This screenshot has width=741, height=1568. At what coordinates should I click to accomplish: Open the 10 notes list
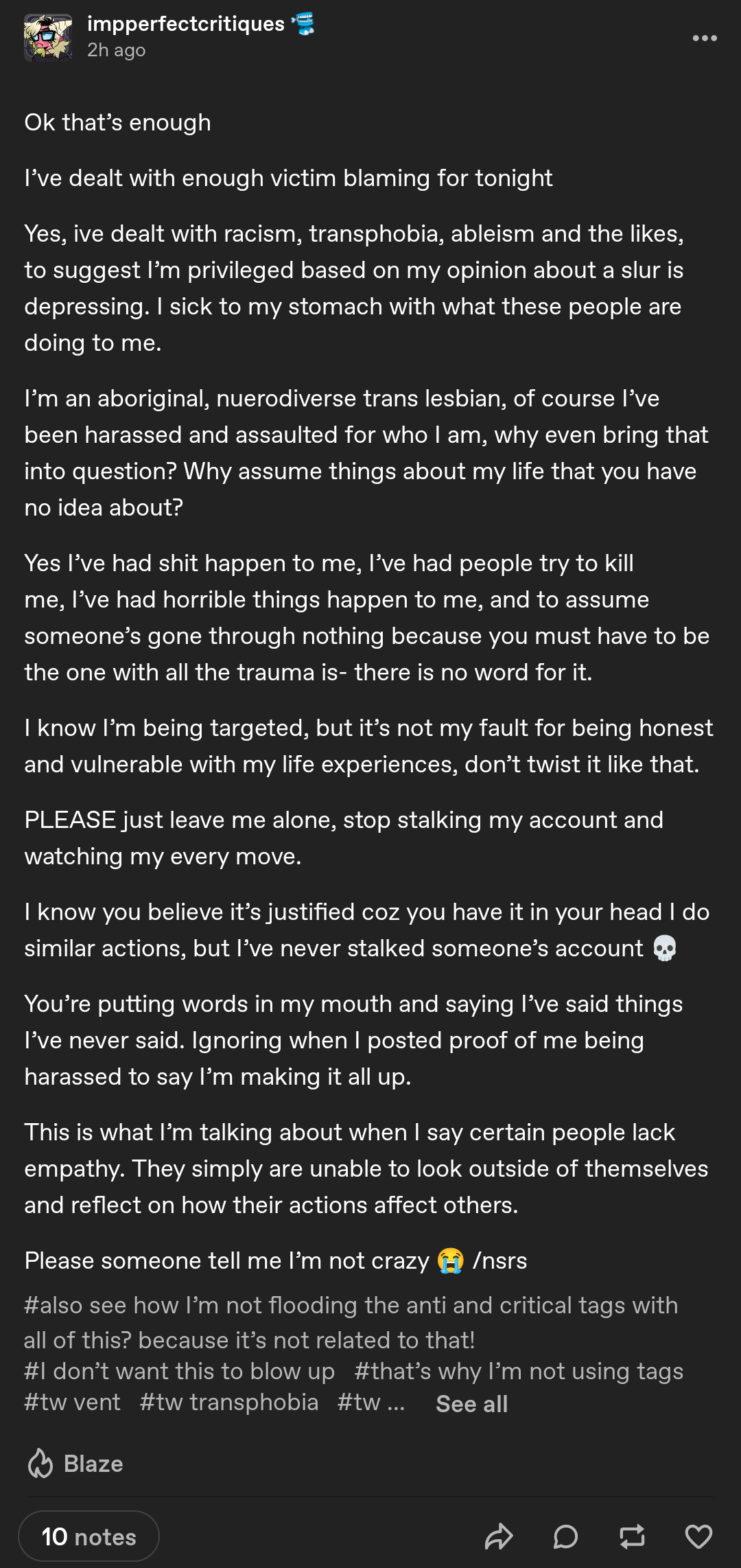[x=89, y=1536]
